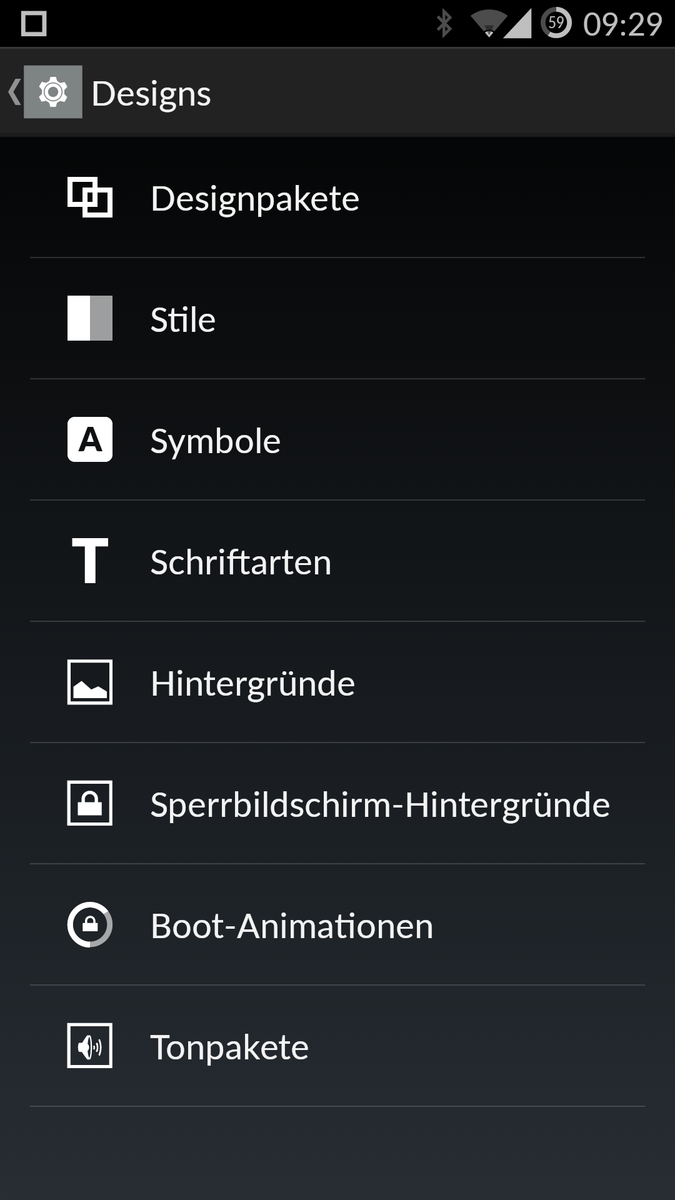Open Designpakete
Screen dimensions: 675x1200
tap(255, 198)
